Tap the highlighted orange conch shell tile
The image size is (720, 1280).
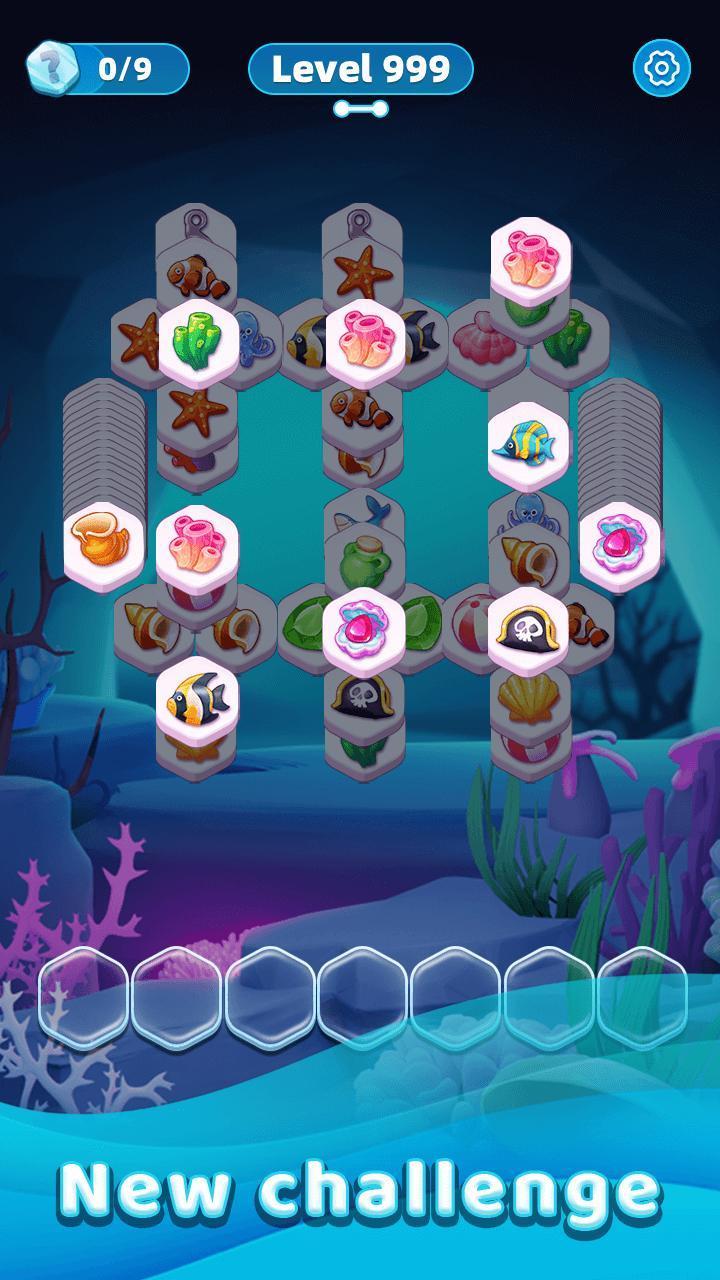104,543
